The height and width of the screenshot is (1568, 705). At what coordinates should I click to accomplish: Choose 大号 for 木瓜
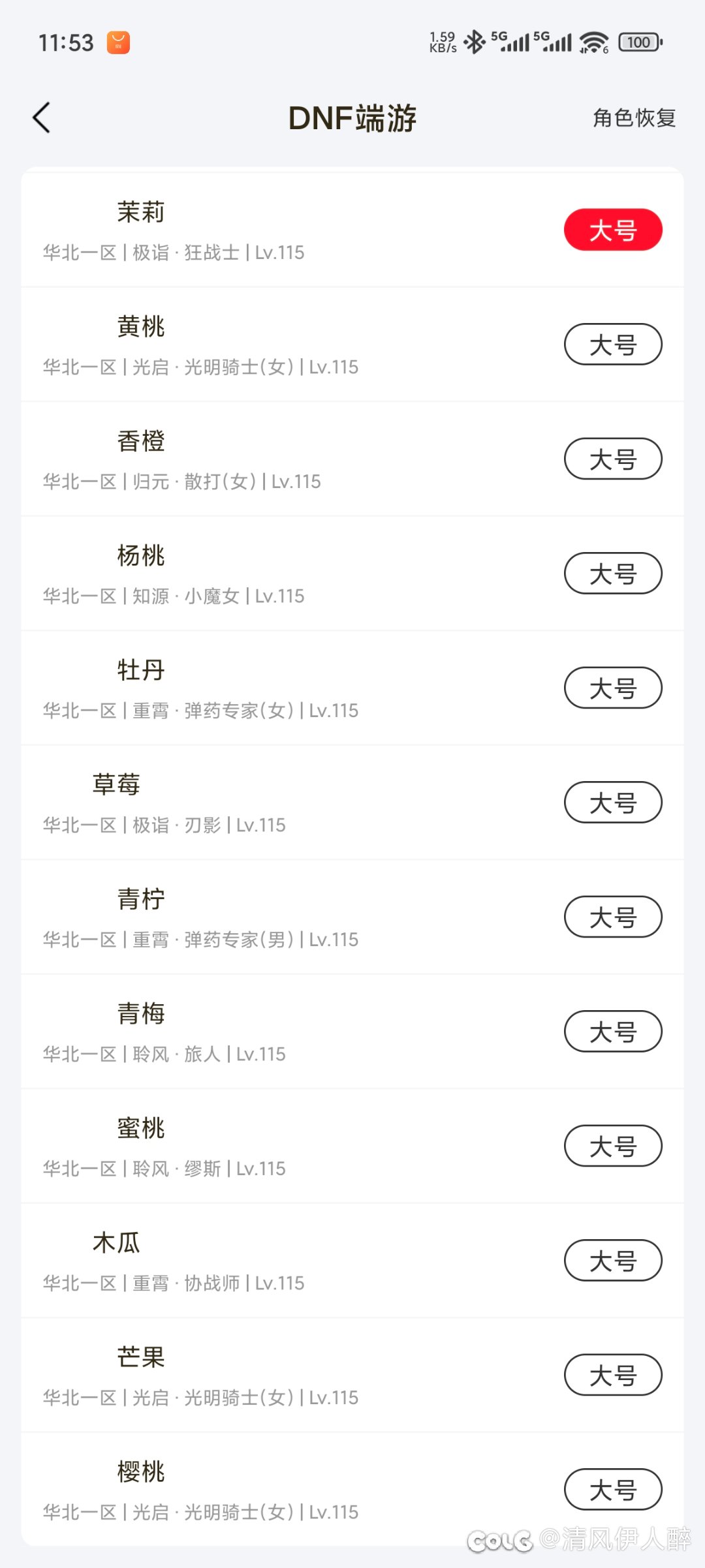coord(613,1261)
